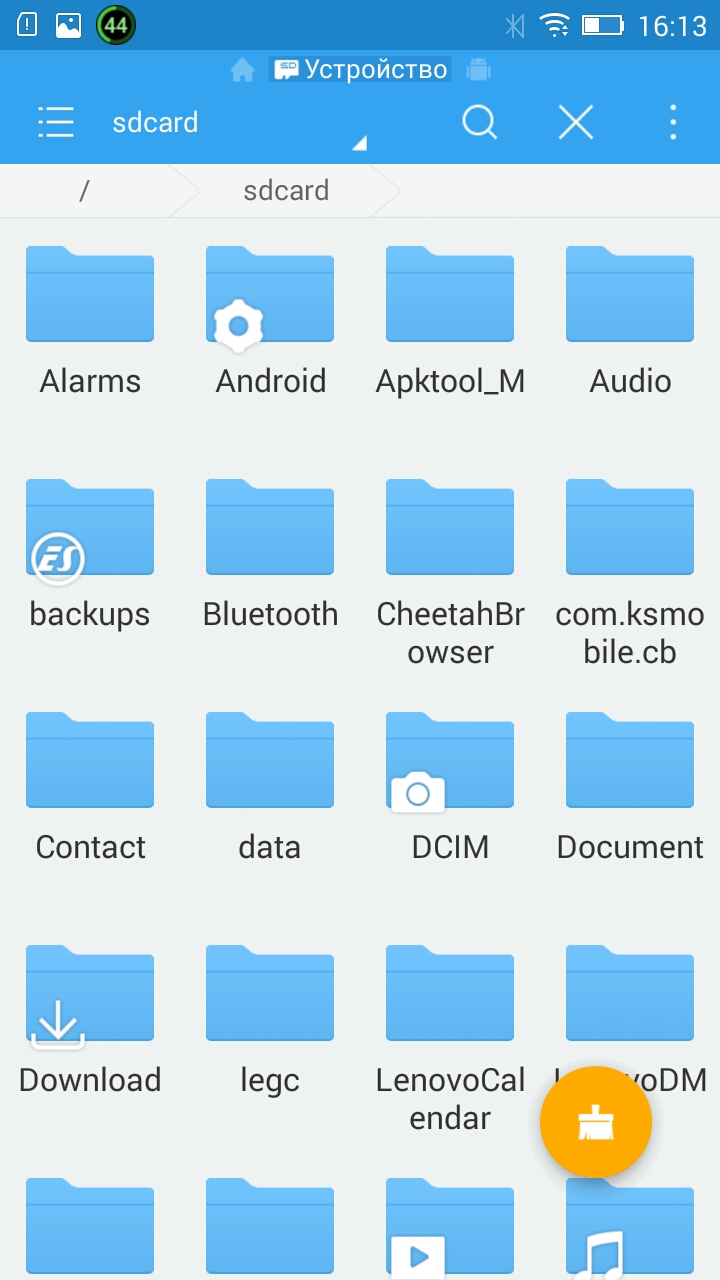Image resolution: width=720 pixels, height=1280 pixels.
Task: Open the Alarms folder
Action: click(x=90, y=310)
